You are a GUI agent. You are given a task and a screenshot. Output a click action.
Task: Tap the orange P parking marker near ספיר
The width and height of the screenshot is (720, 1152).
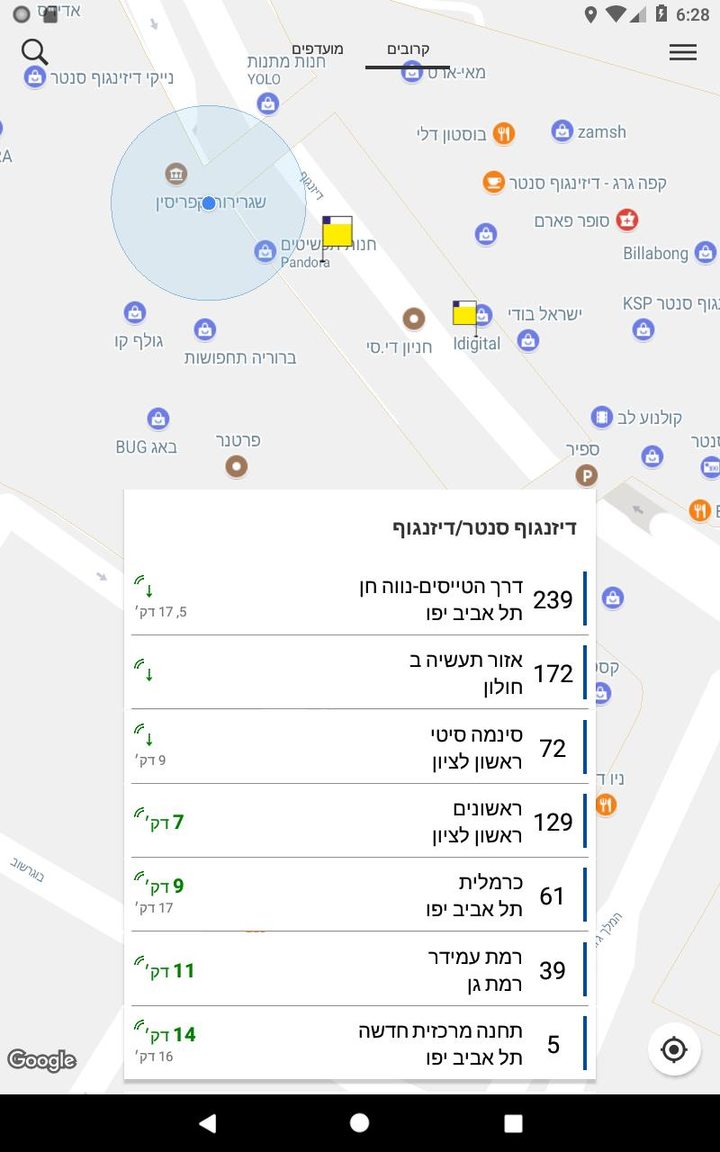point(586,475)
